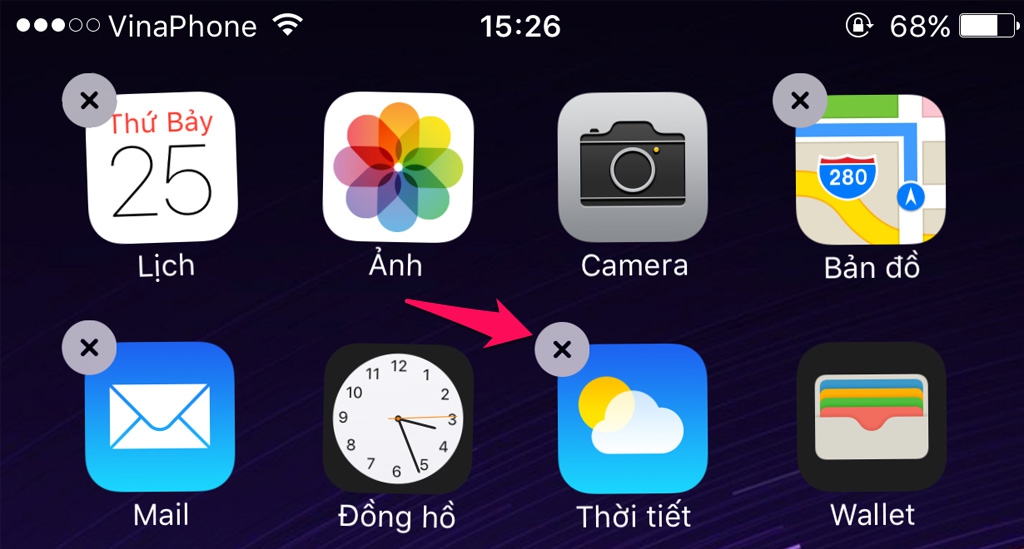
Task: Launch the Camera app
Action: pos(633,167)
